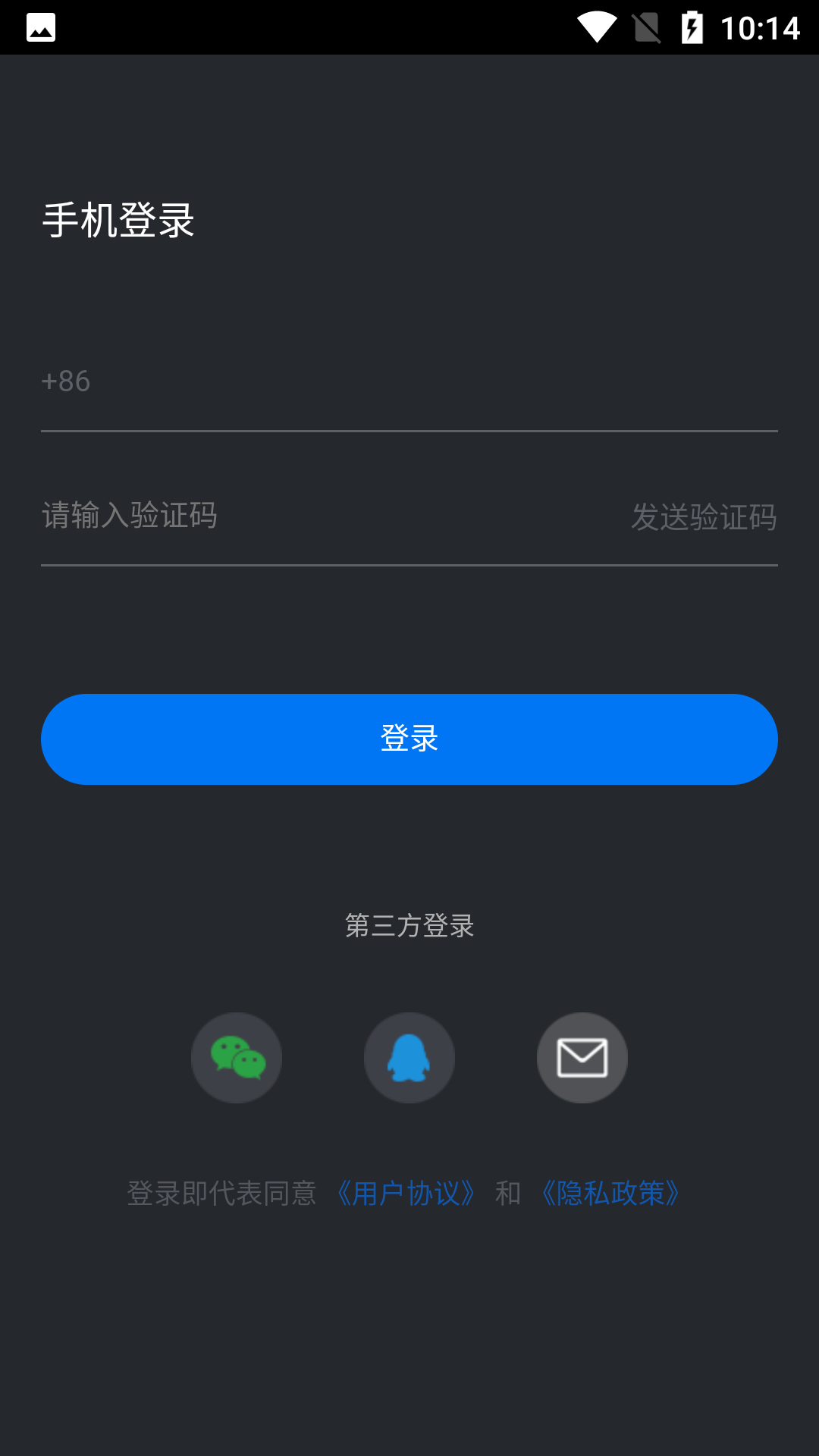Click the 第三方登录 label
Viewport: 819px width, 1456px height.
tap(409, 926)
